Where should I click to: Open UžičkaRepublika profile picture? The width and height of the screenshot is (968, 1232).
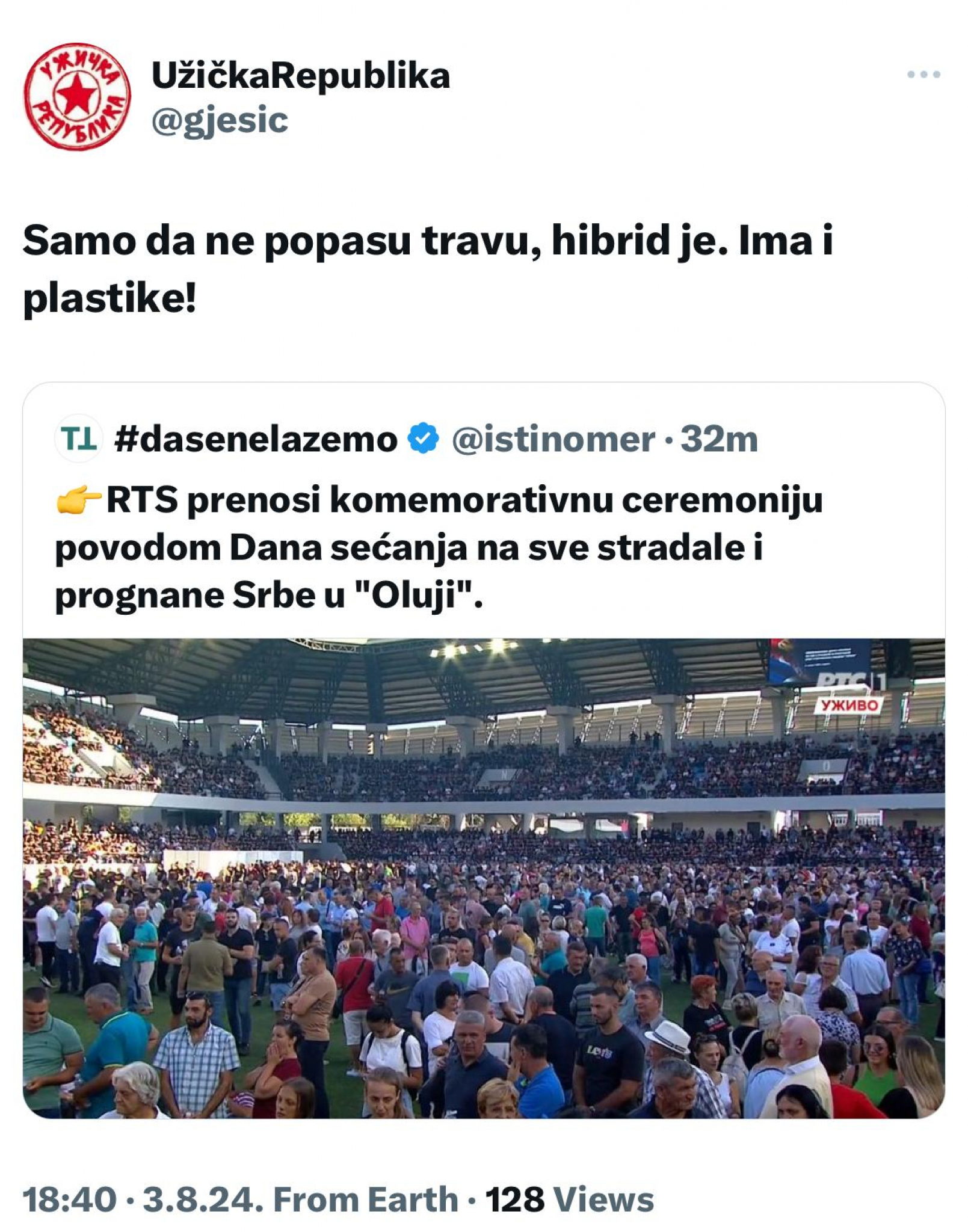(x=77, y=96)
